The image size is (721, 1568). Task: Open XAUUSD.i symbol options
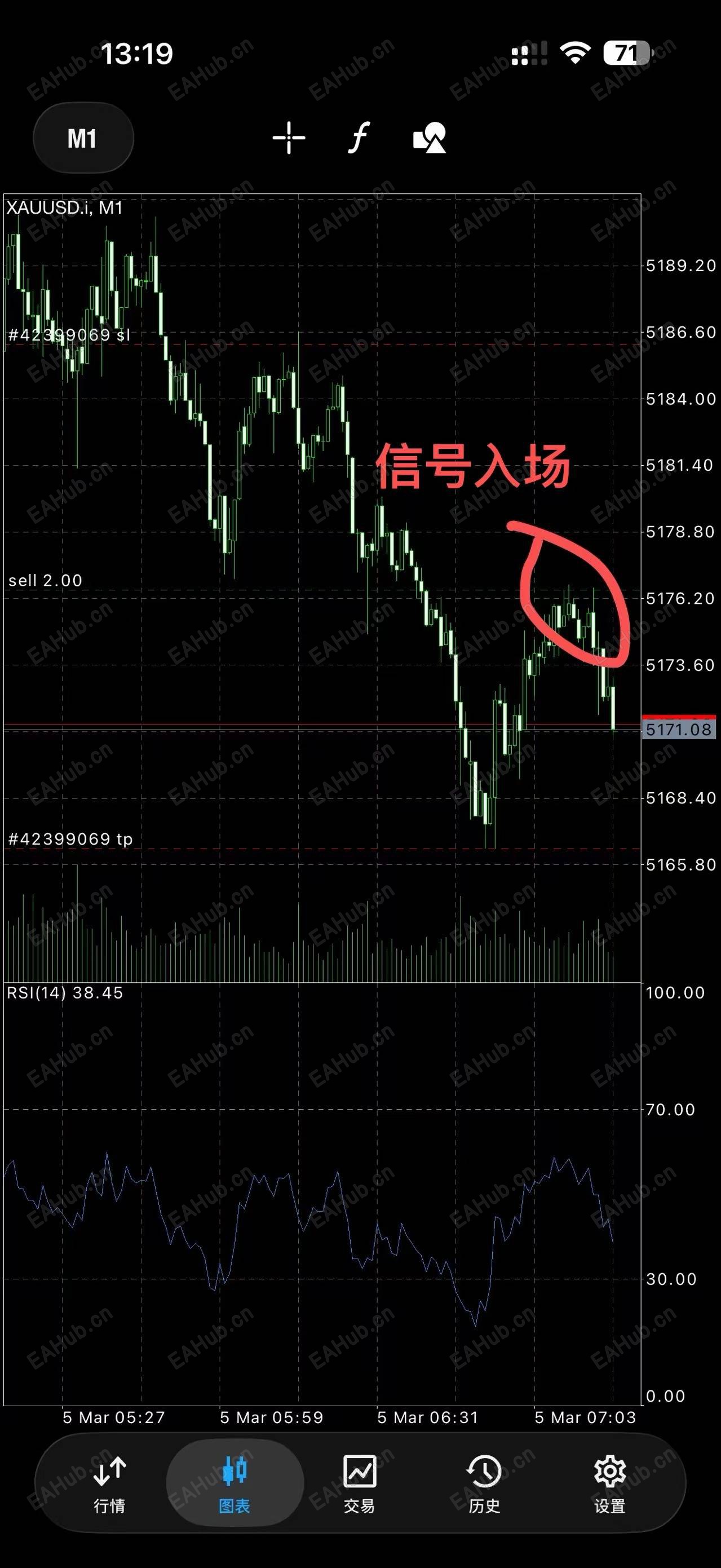[64, 207]
